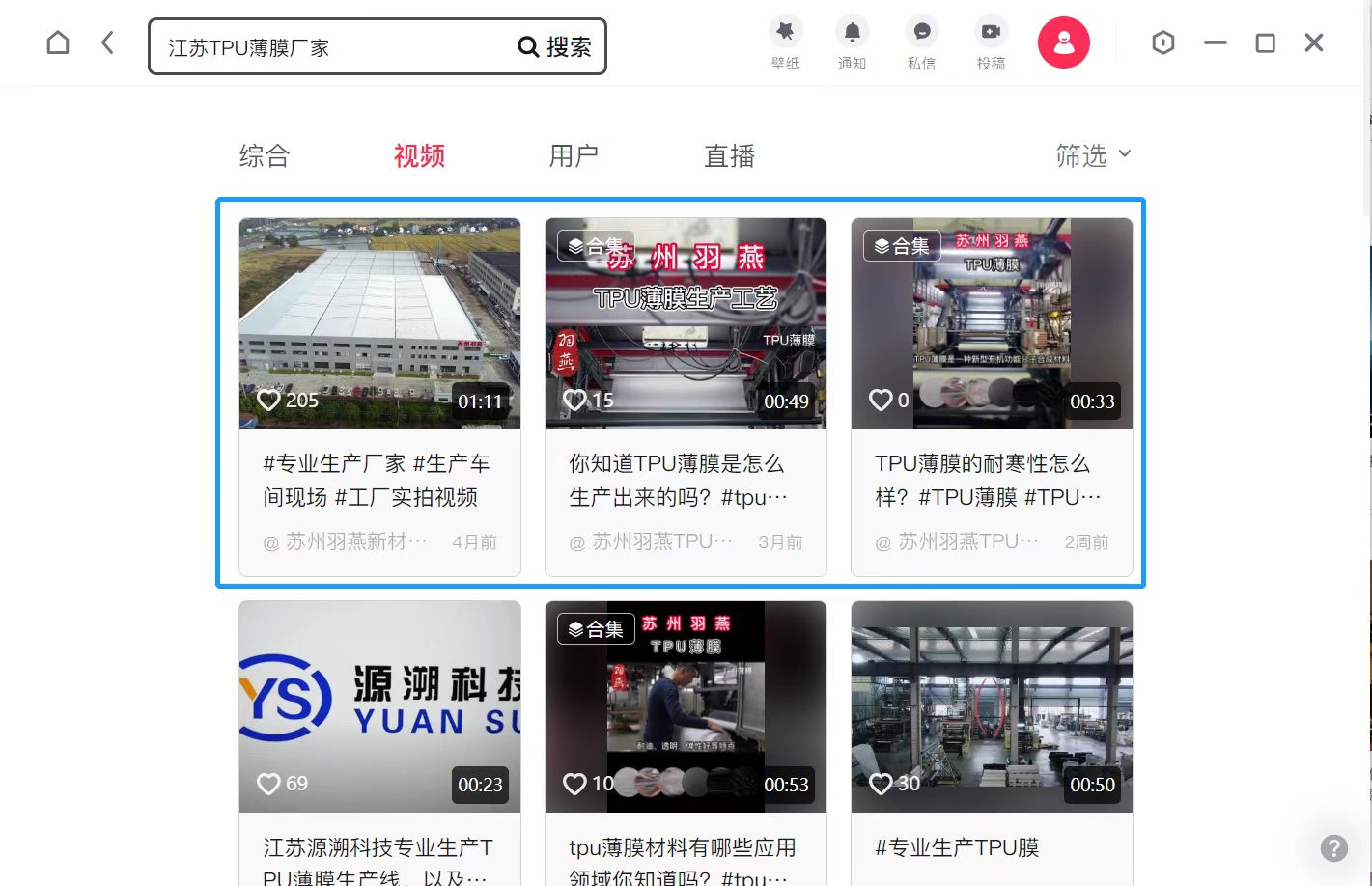Open the video #专业生产厂家 #生产车间现场
Screen dimensions: 1372x886
click(x=379, y=323)
